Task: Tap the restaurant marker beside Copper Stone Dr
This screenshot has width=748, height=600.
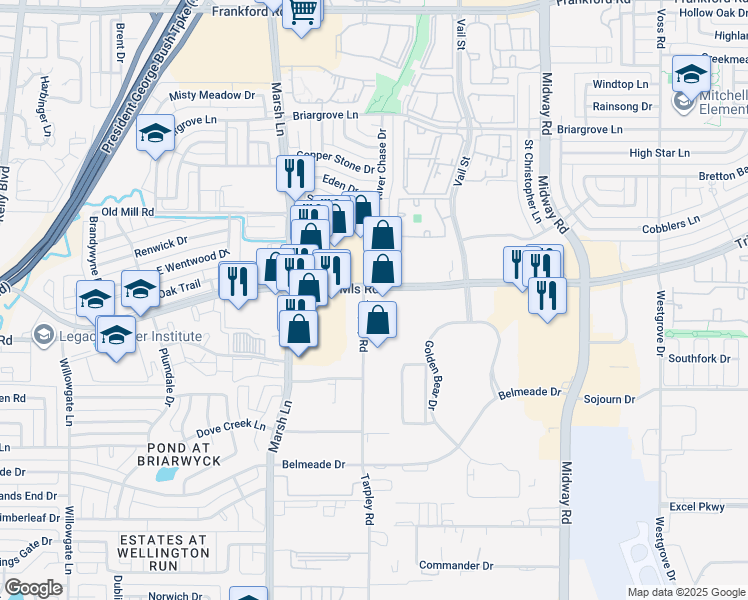Action: coord(295,177)
